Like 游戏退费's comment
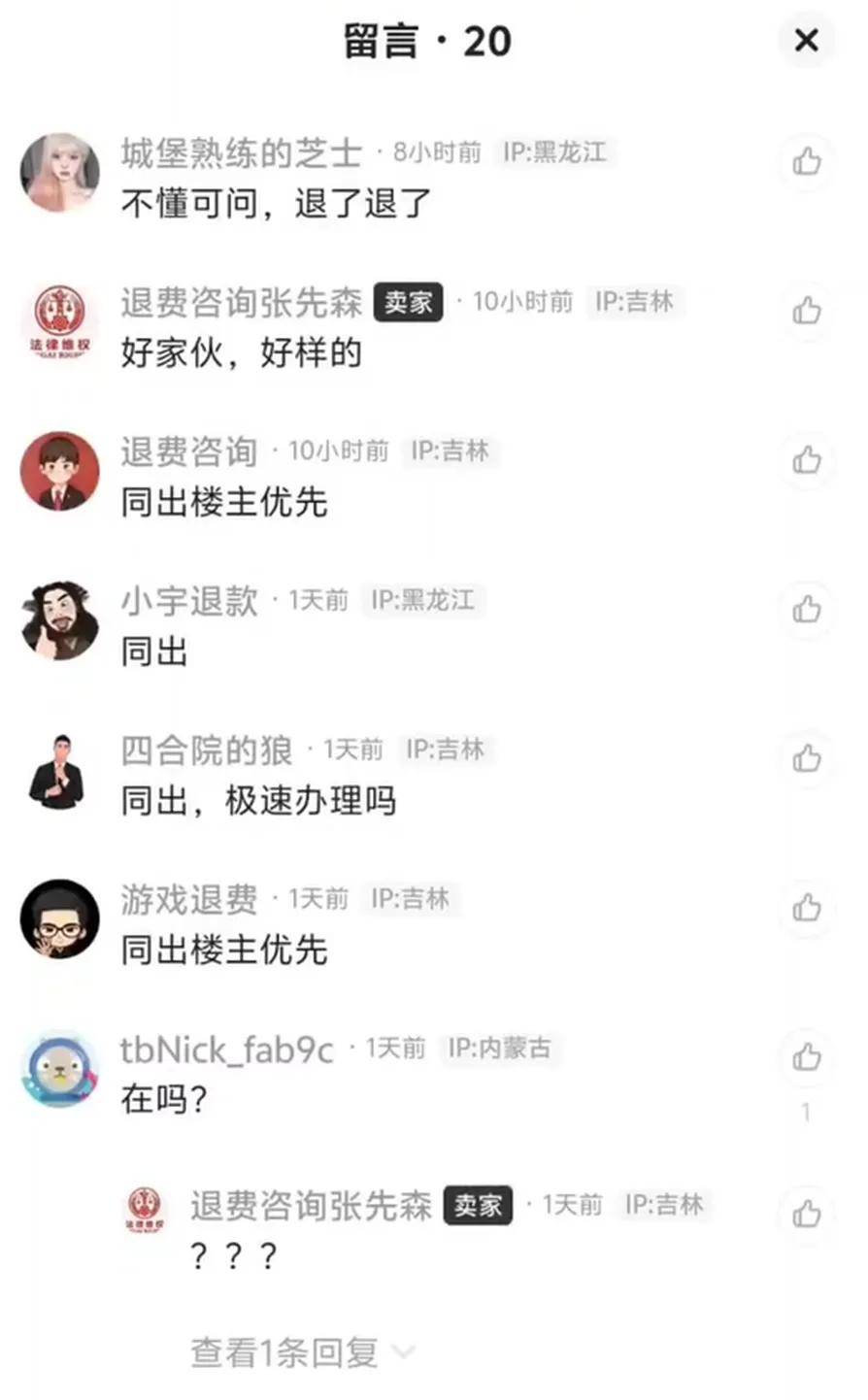 click(807, 908)
